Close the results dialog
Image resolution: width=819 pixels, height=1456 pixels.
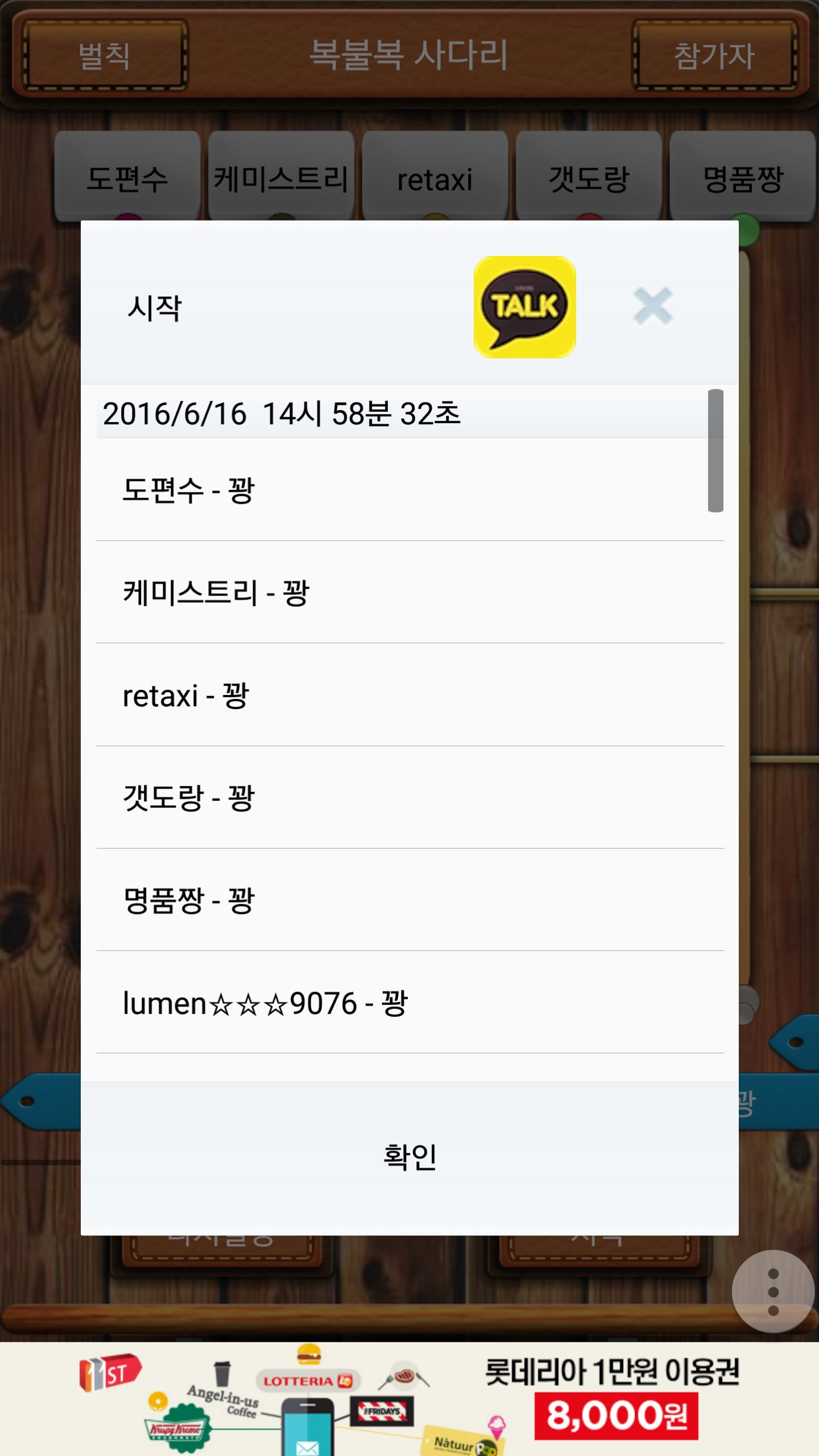point(653,307)
